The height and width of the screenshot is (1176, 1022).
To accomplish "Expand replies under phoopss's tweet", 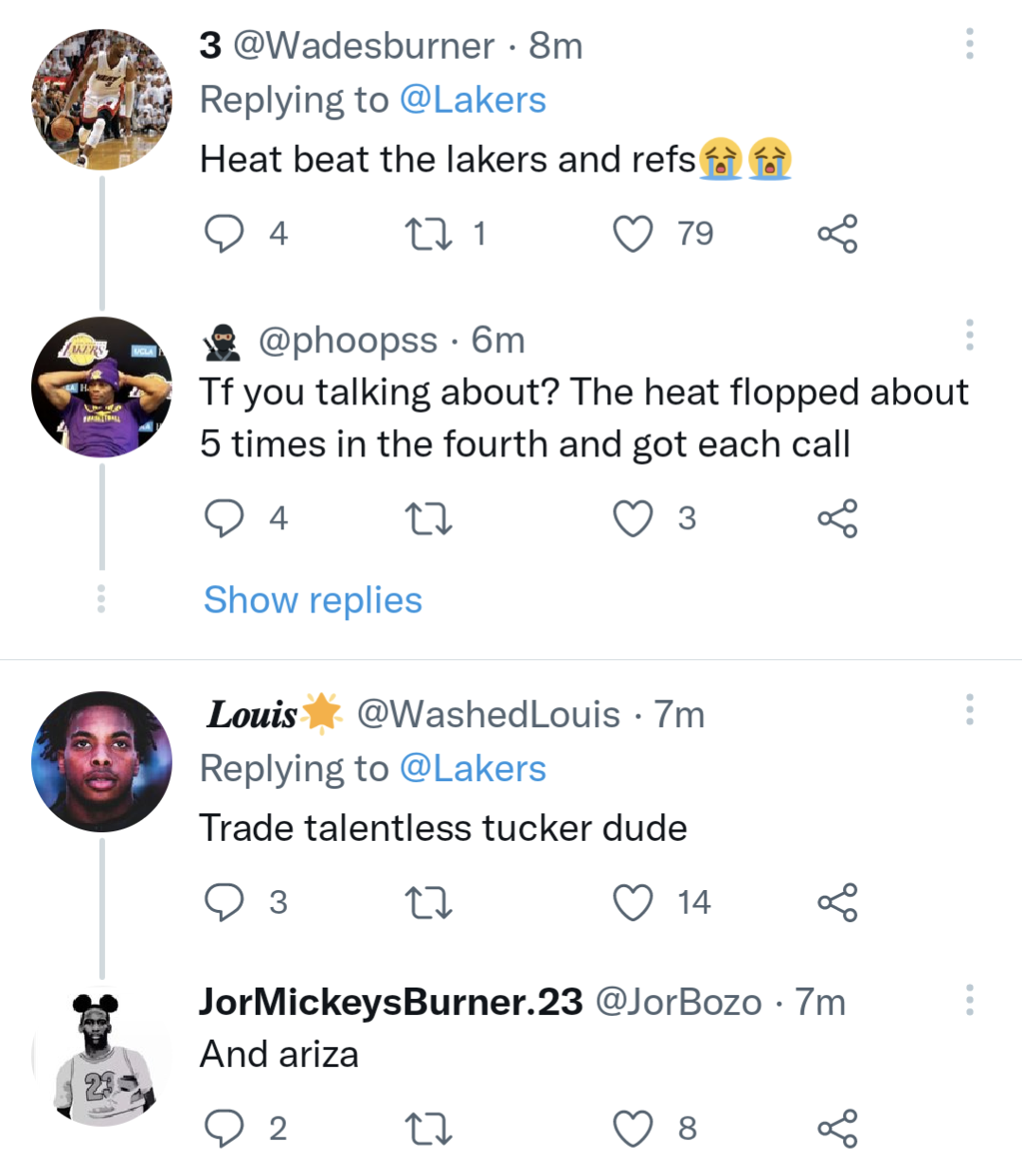I will (x=313, y=599).
